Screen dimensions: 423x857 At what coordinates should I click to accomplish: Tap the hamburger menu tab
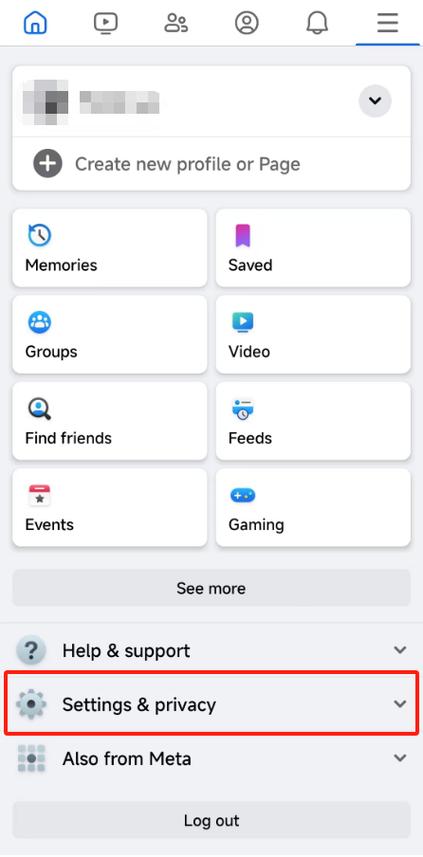coord(387,23)
